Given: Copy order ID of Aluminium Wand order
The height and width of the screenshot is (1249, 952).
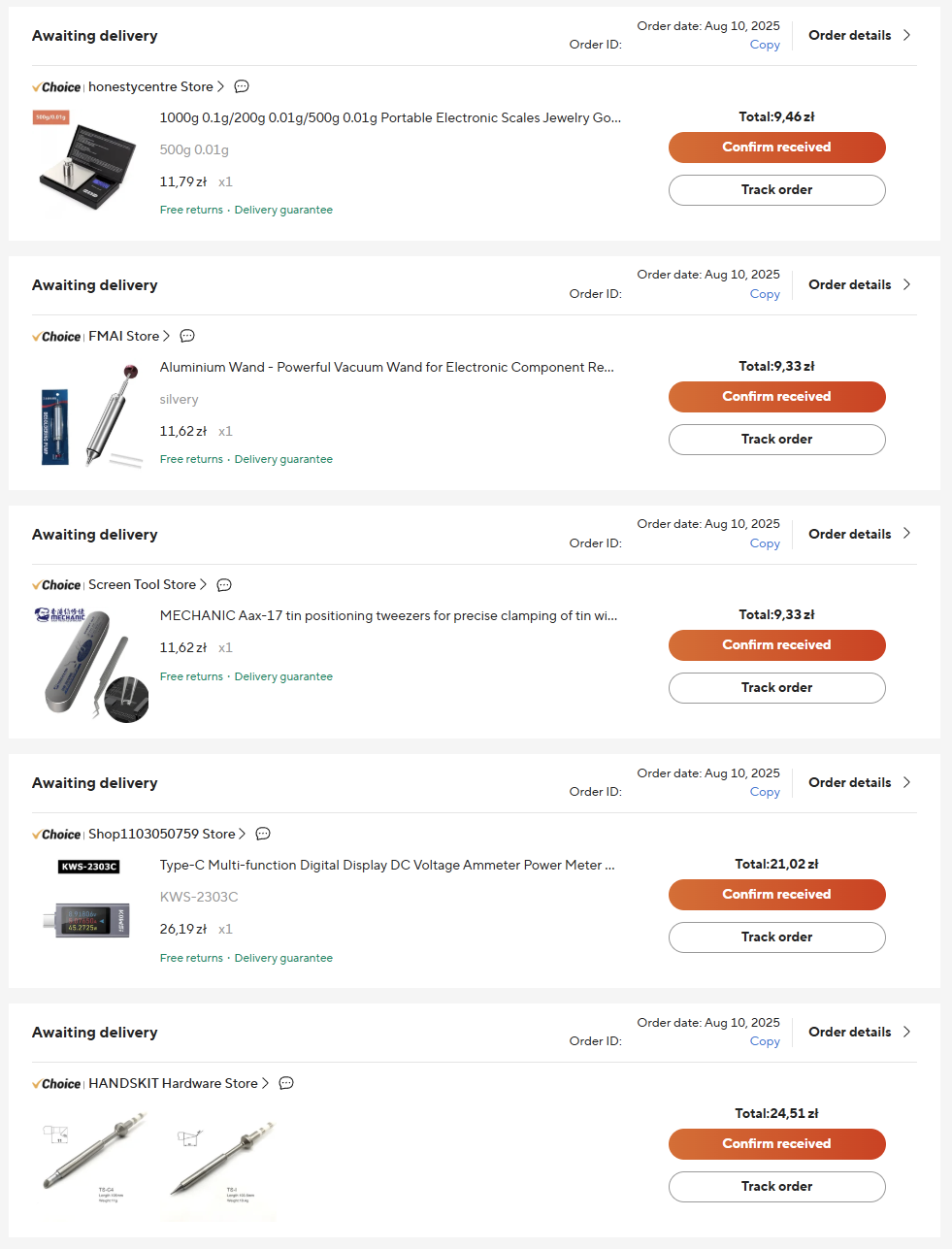Looking at the screenshot, I should (x=764, y=294).
